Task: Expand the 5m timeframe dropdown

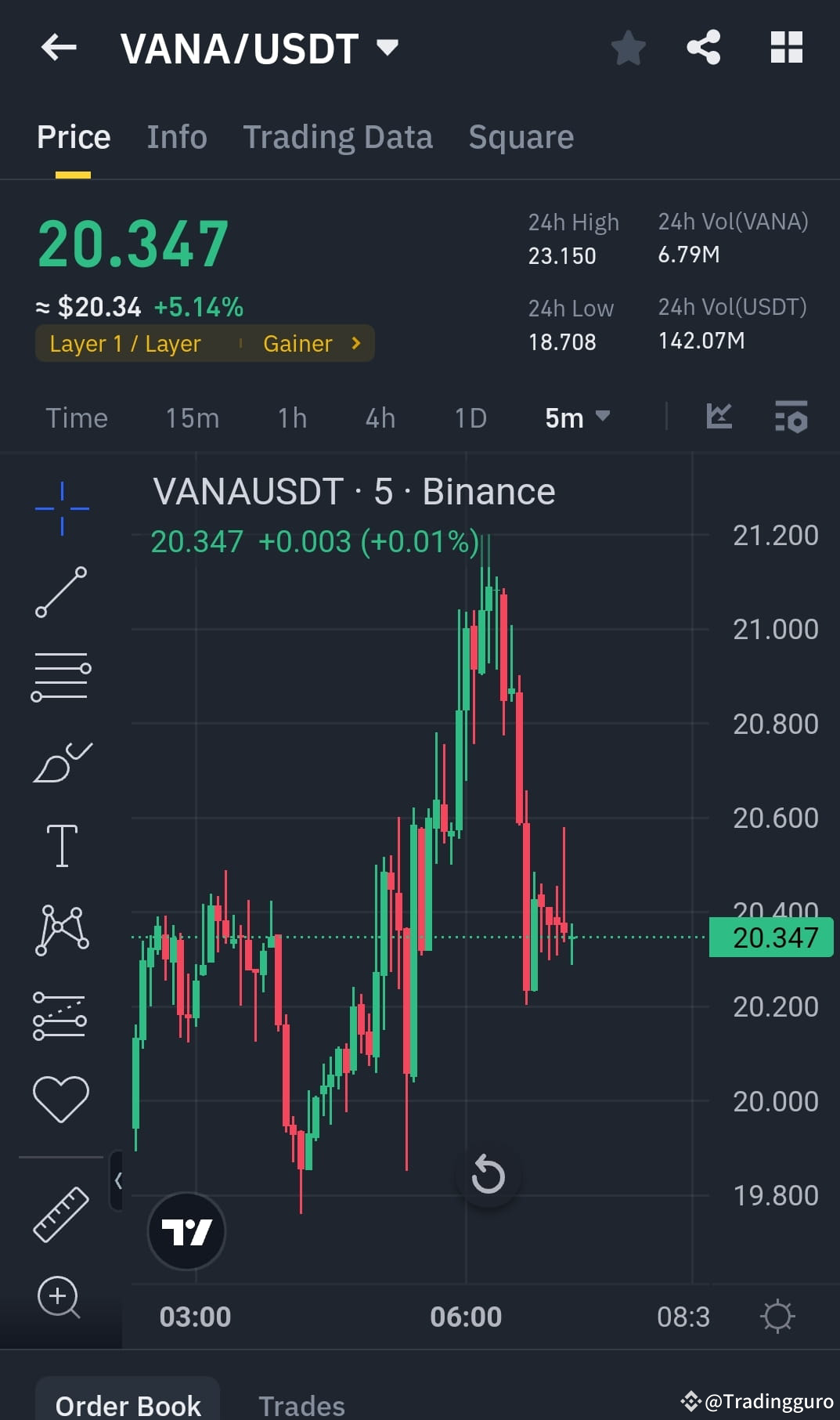Action: (577, 418)
